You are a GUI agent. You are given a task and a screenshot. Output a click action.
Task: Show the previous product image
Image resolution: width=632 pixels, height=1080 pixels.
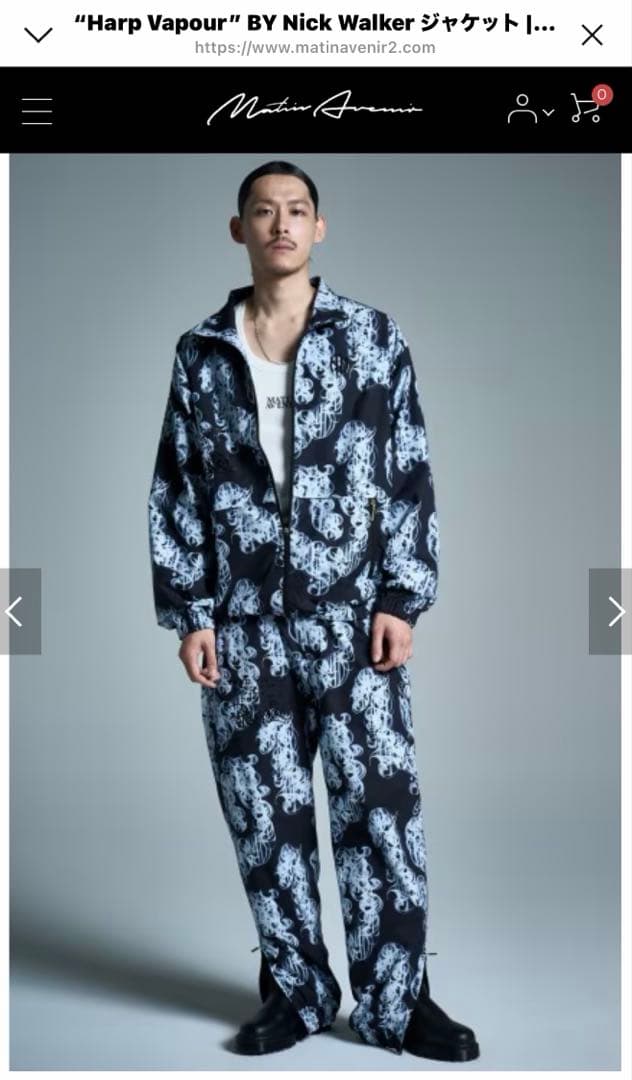17,611
